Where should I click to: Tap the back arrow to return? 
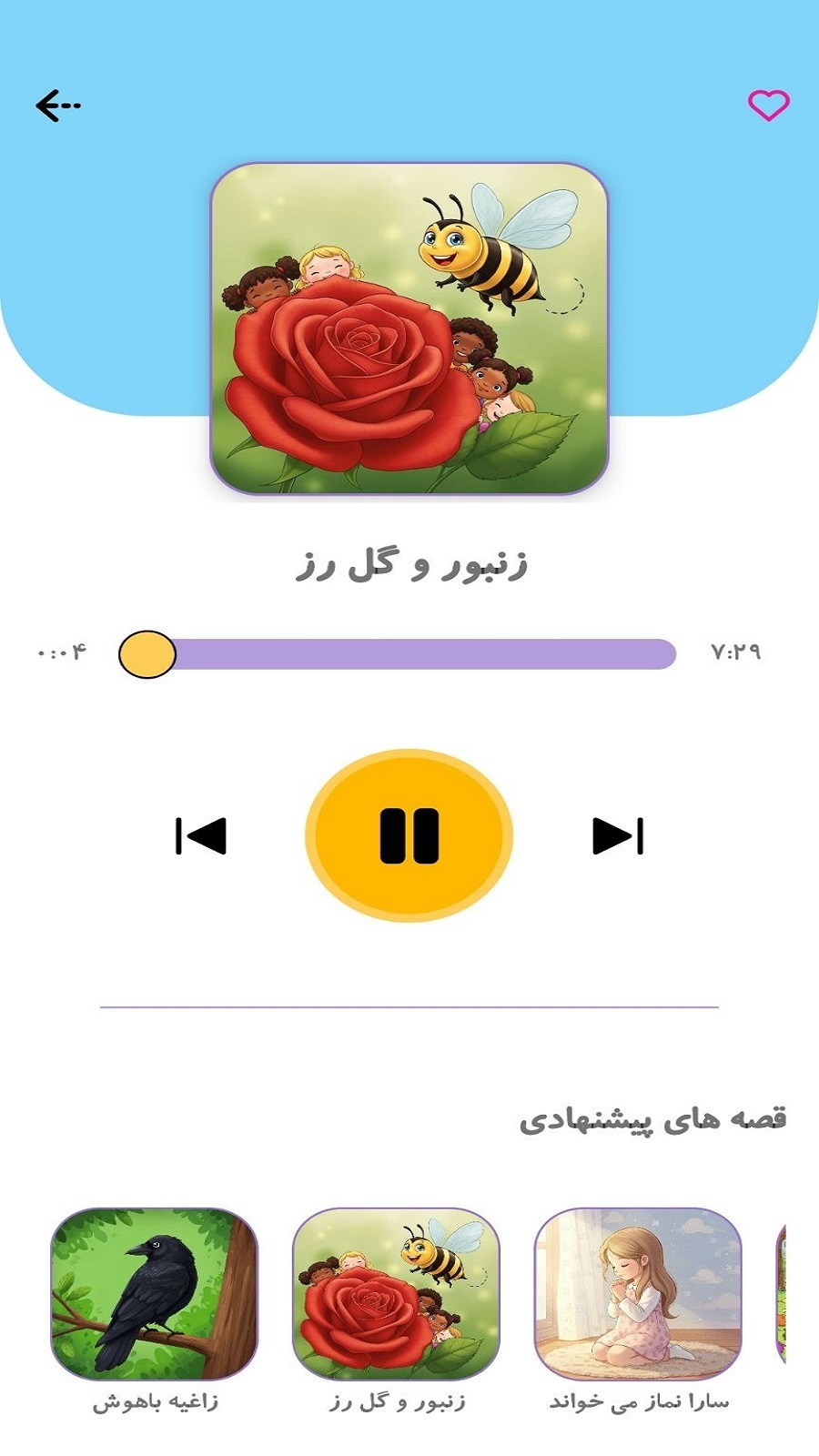[x=56, y=105]
